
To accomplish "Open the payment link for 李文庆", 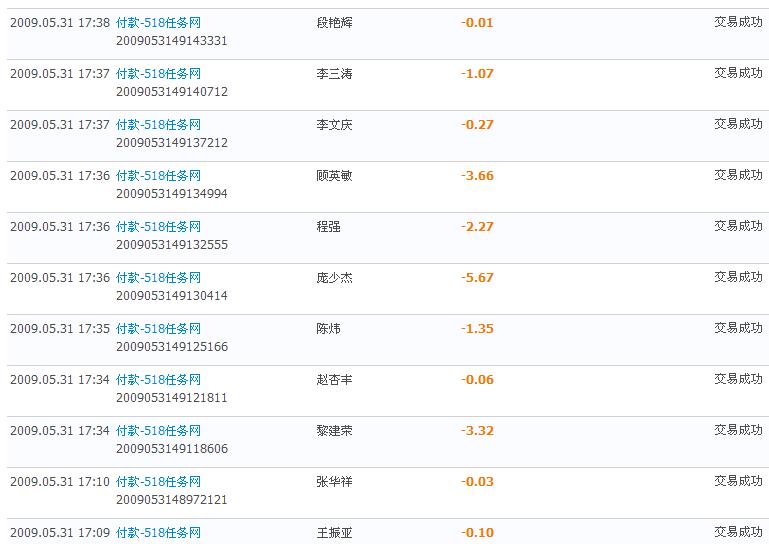I will coord(158,124).
